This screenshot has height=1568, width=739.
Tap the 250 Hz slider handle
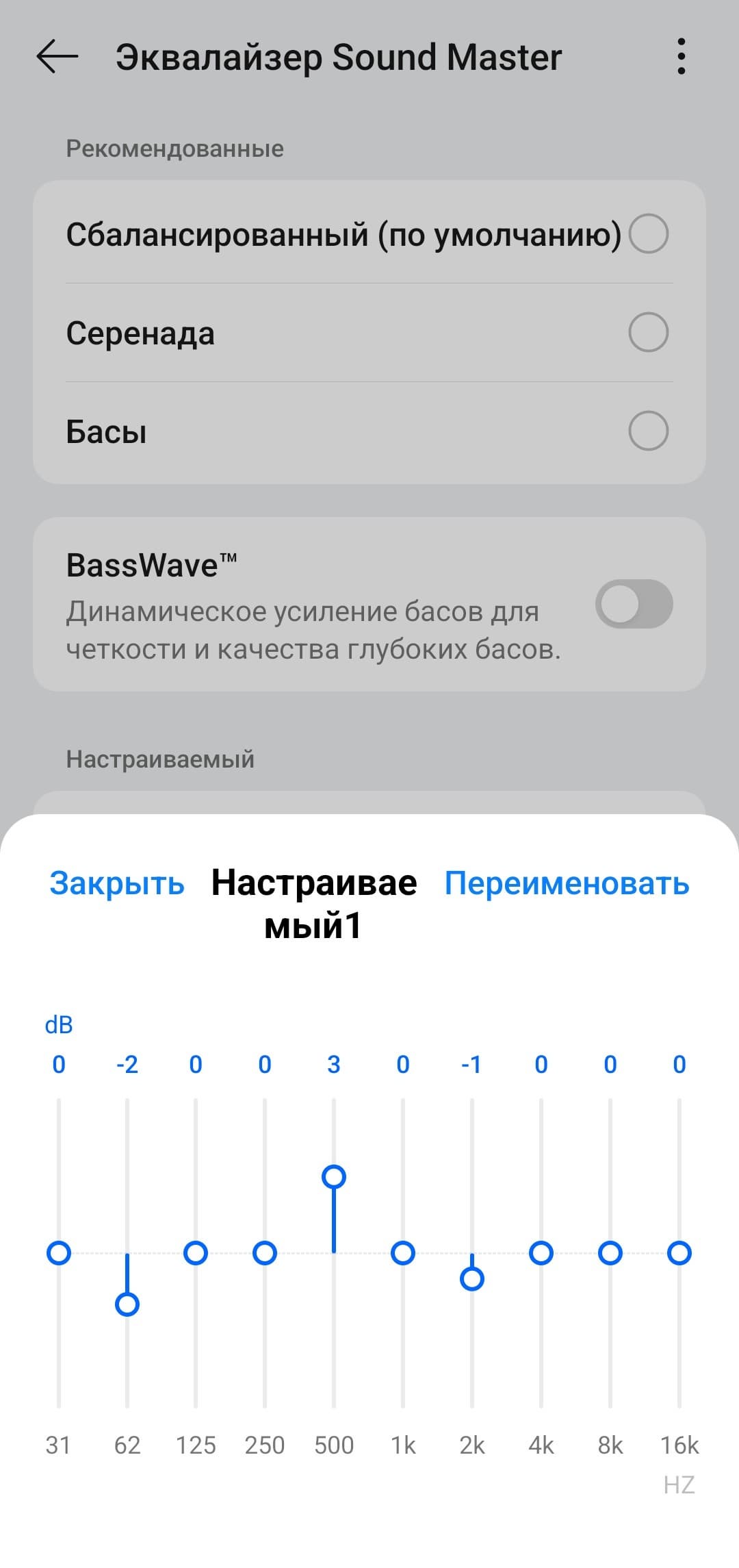click(265, 1253)
